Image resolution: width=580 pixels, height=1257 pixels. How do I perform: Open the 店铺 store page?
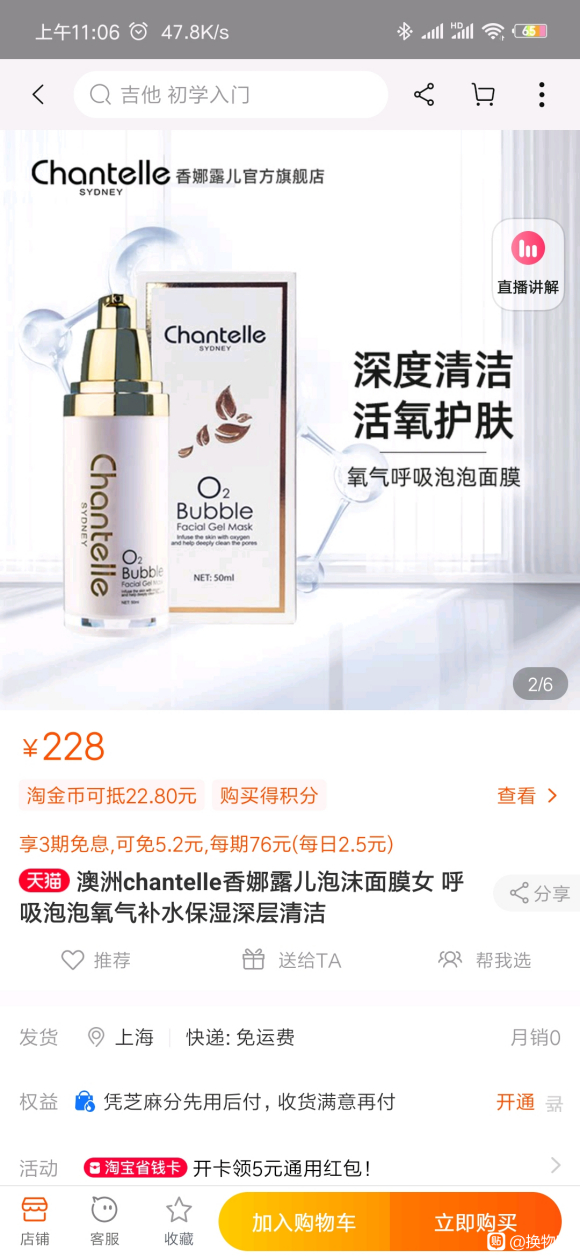35,1222
